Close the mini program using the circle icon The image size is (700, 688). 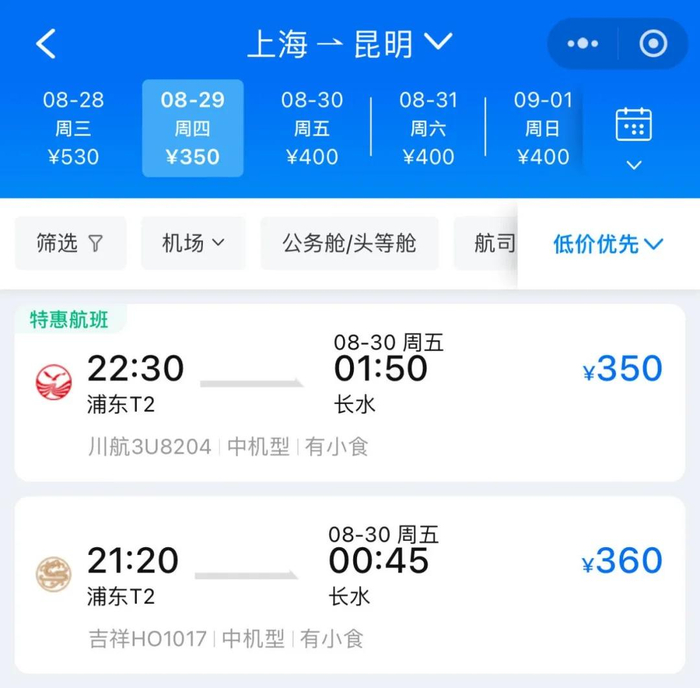coord(653,44)
